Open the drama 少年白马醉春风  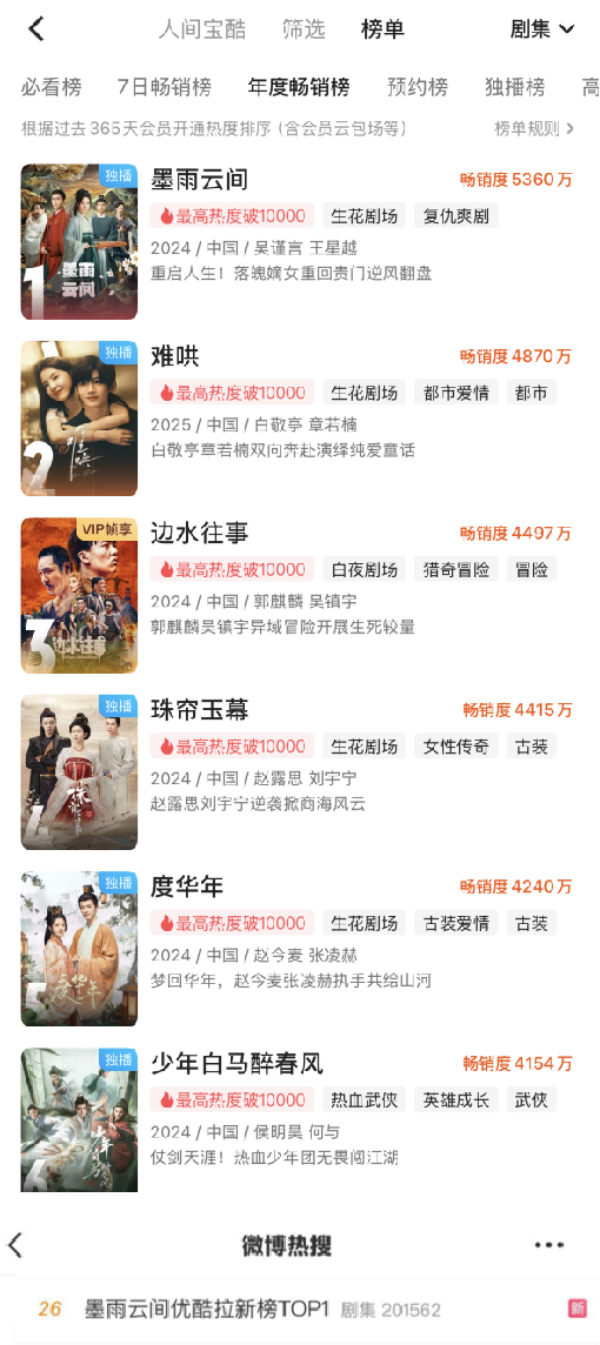pyautogui.click(x=237, y=1063)
